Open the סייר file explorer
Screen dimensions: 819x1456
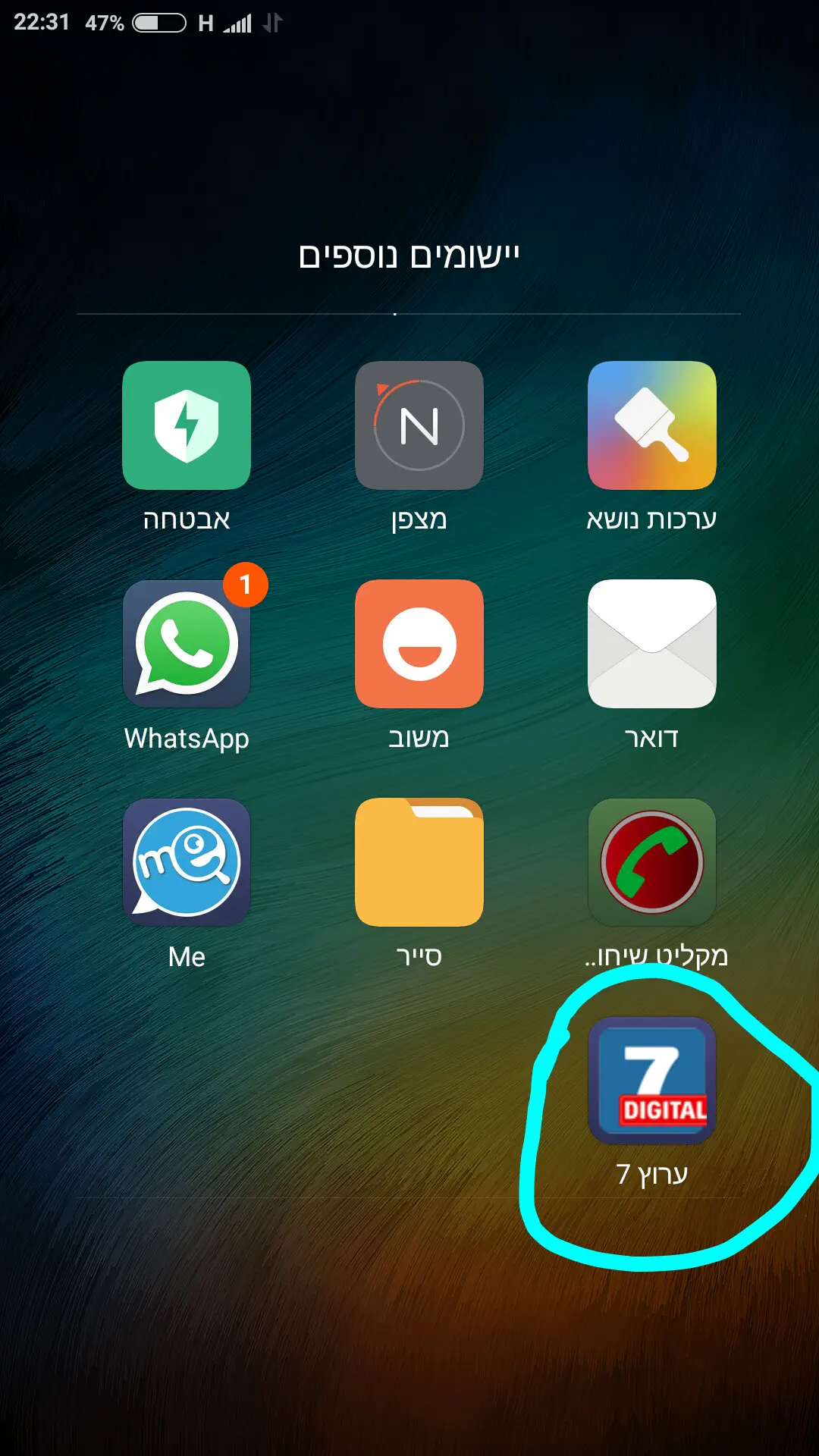[419, 862]
